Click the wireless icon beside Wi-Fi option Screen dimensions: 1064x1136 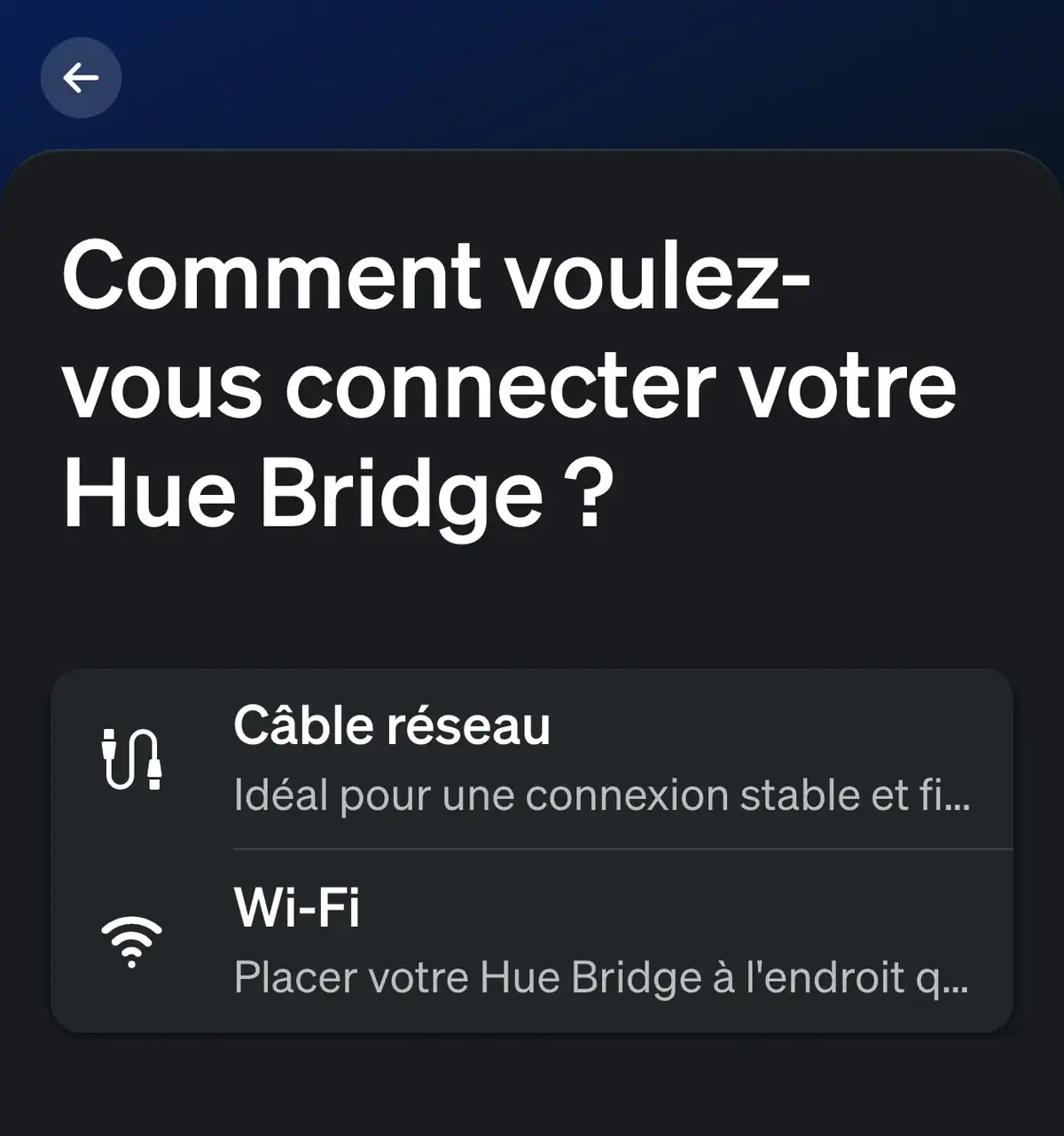click(x=131, y=943)
